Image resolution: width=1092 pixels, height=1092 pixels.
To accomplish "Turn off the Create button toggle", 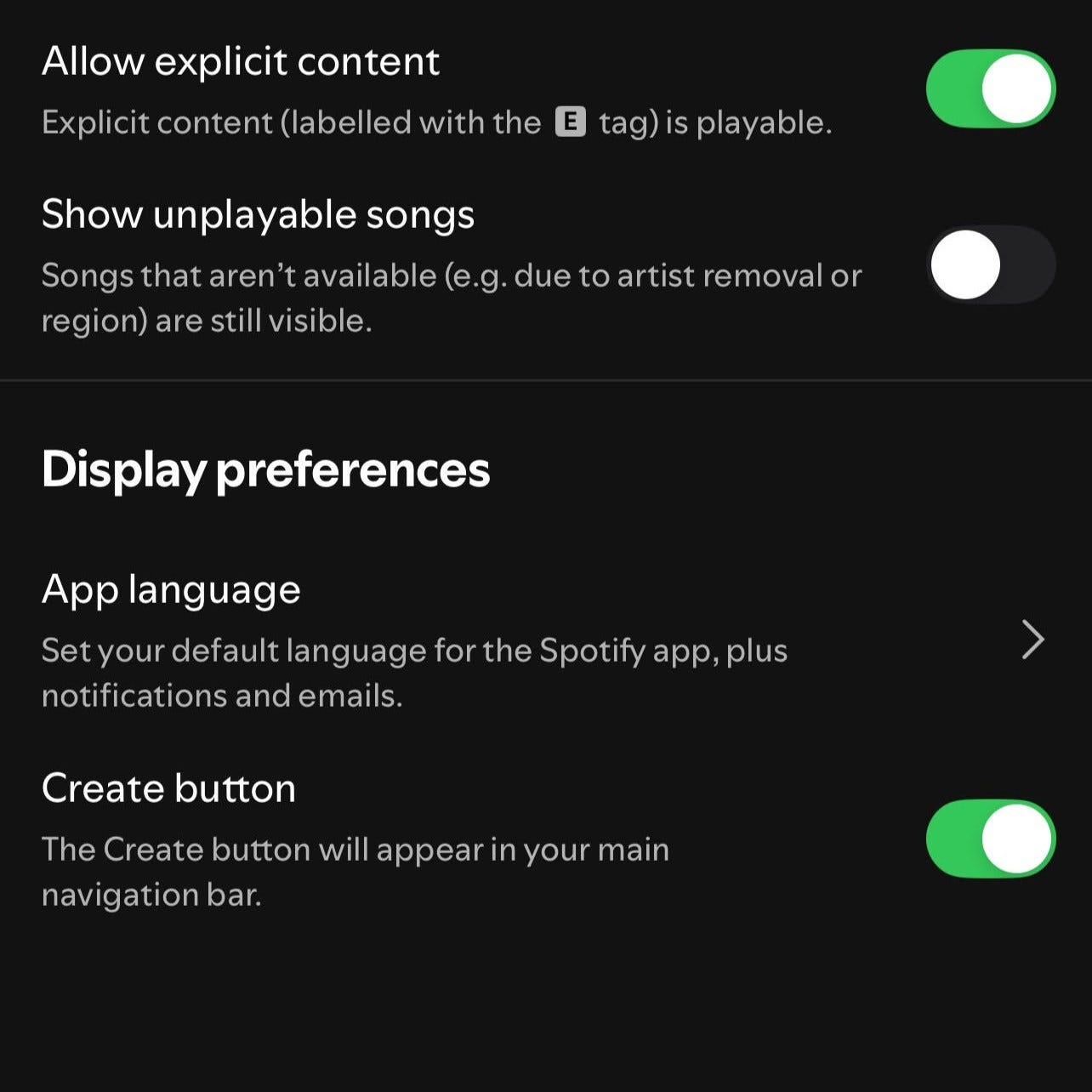I will point(991,839).
